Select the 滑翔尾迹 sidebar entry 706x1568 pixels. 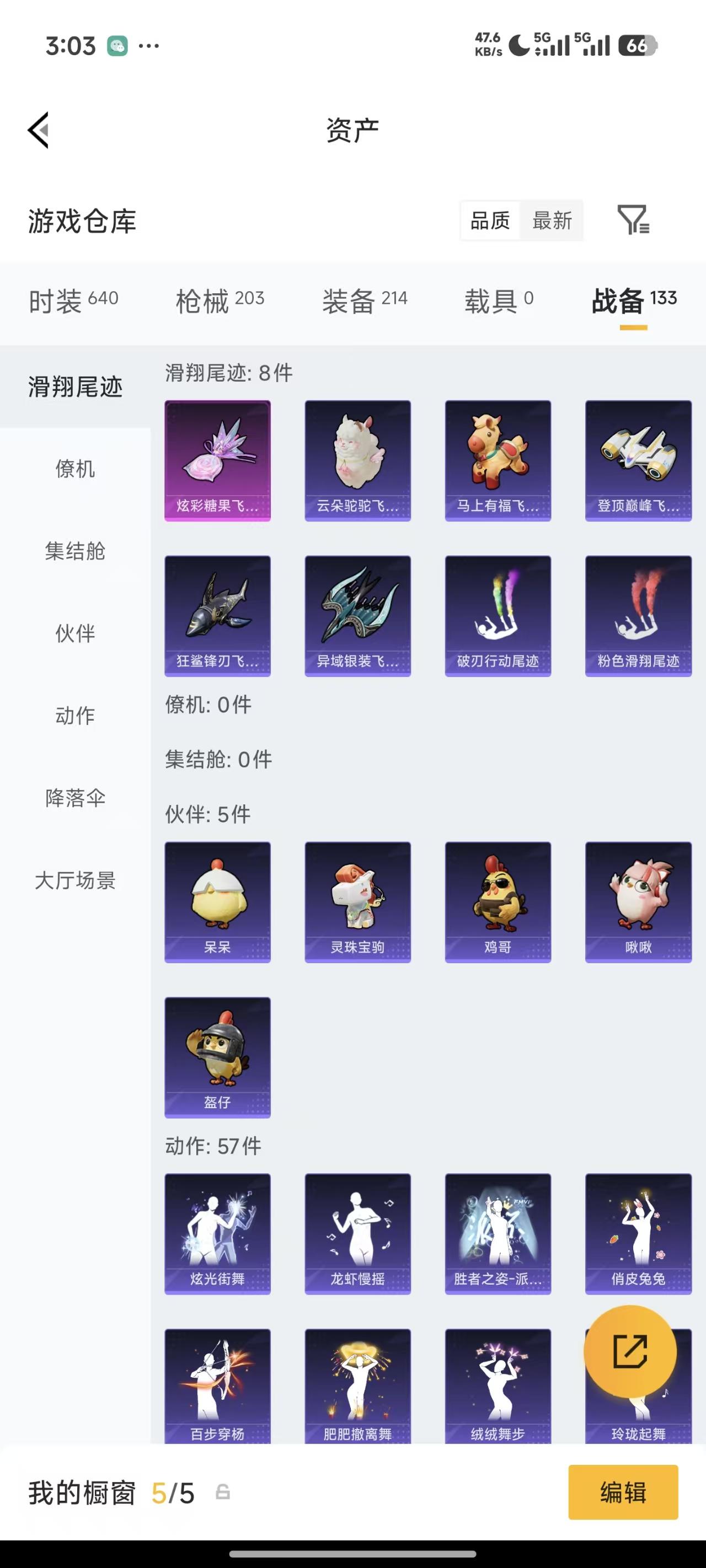click(75, 387)
